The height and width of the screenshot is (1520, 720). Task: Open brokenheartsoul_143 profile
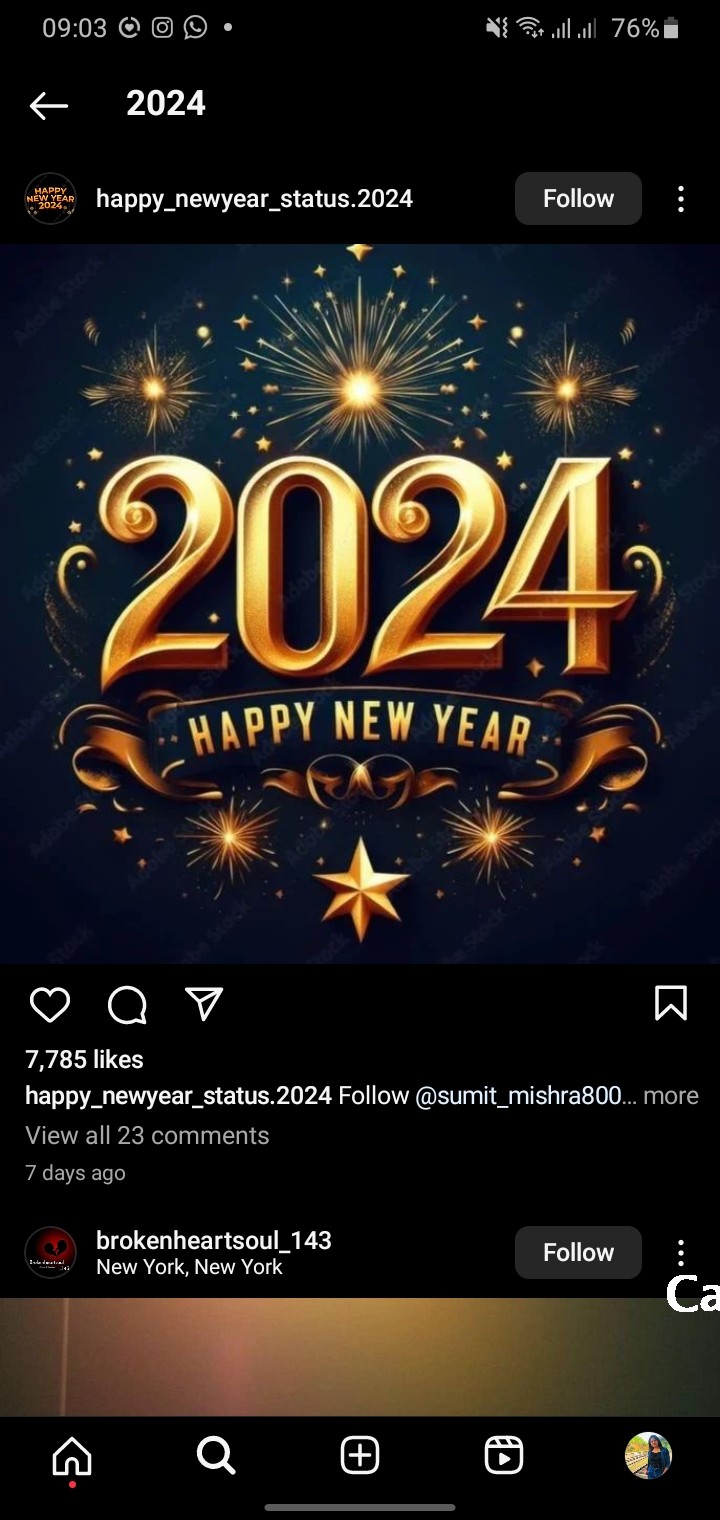pyautogui.click(x=213, y=1240)
